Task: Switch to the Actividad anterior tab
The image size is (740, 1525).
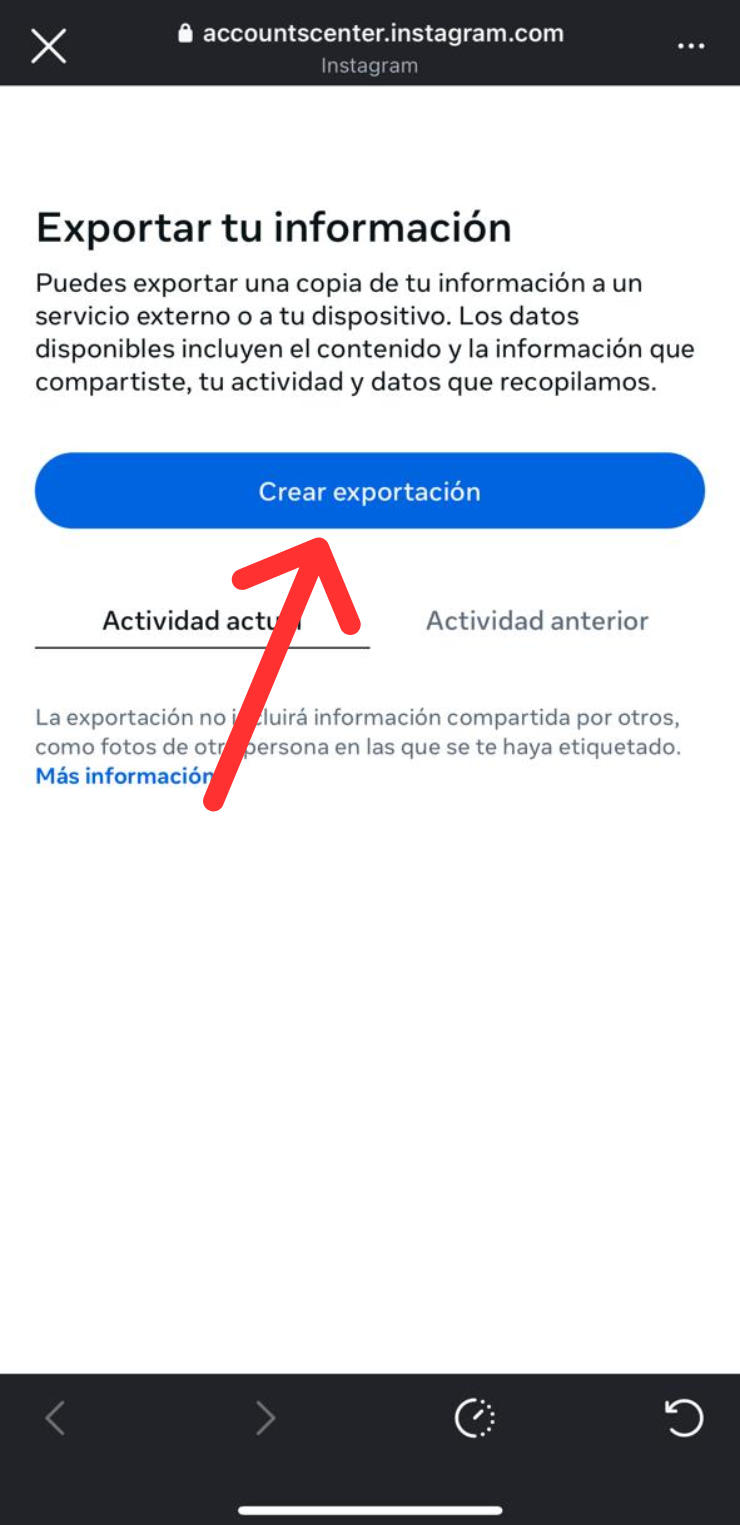Action: coord(537,620)
